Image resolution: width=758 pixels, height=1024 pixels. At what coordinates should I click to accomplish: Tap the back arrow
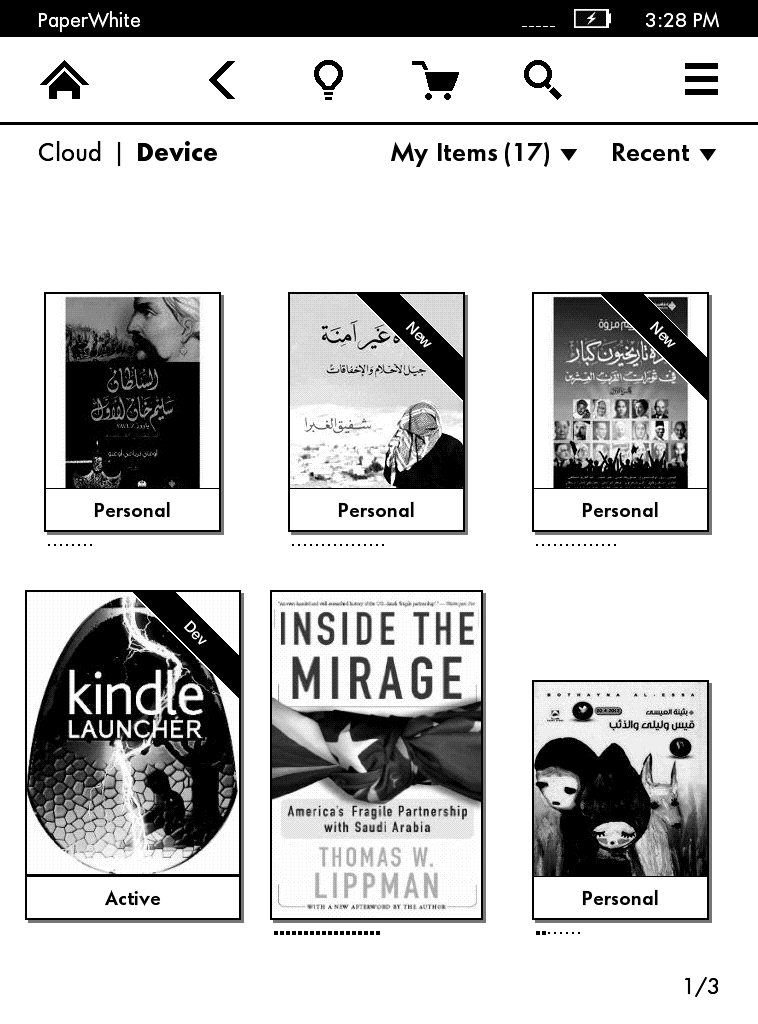[x=222, y=79]
